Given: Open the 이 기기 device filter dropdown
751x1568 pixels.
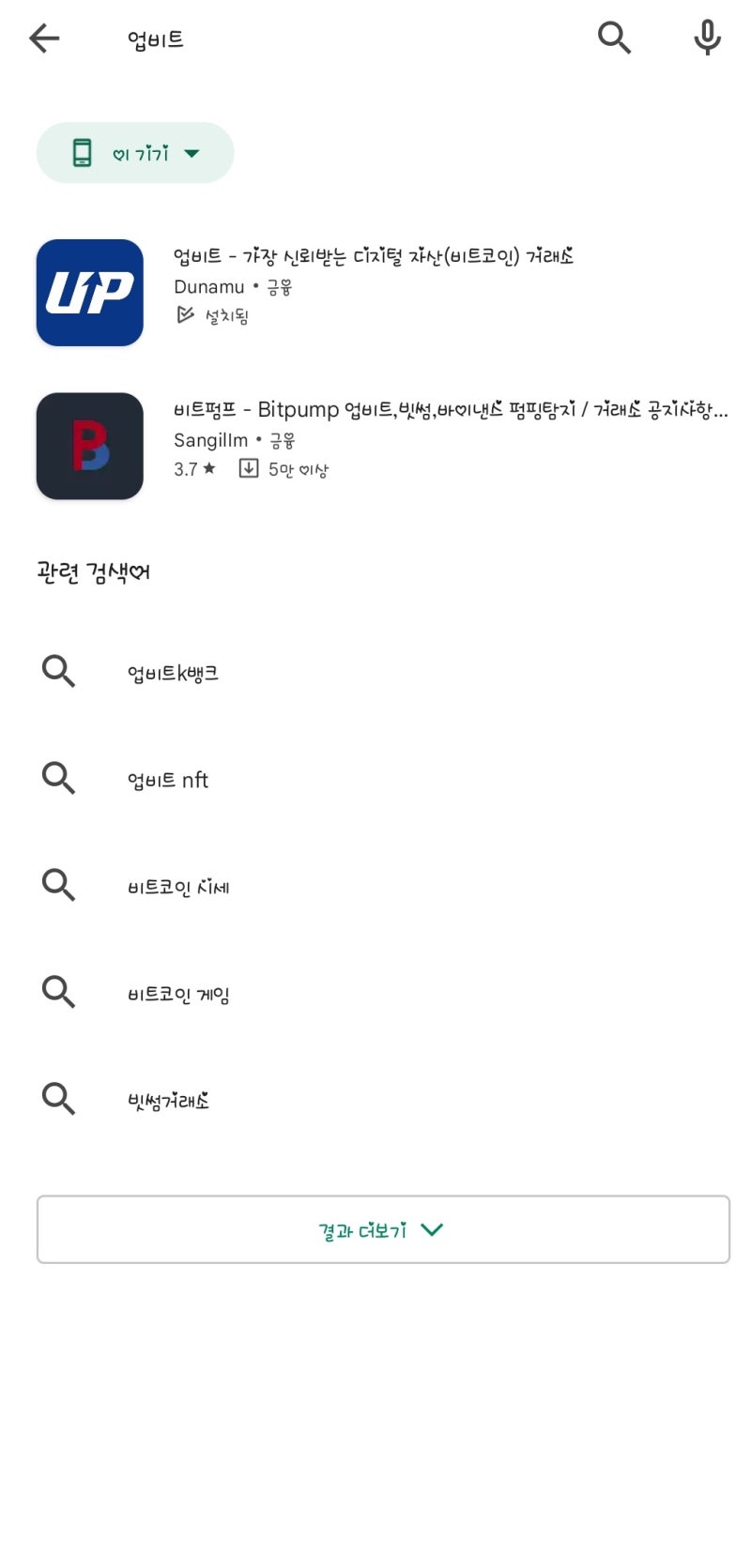Looking at the screenshot, I should 133,152.
